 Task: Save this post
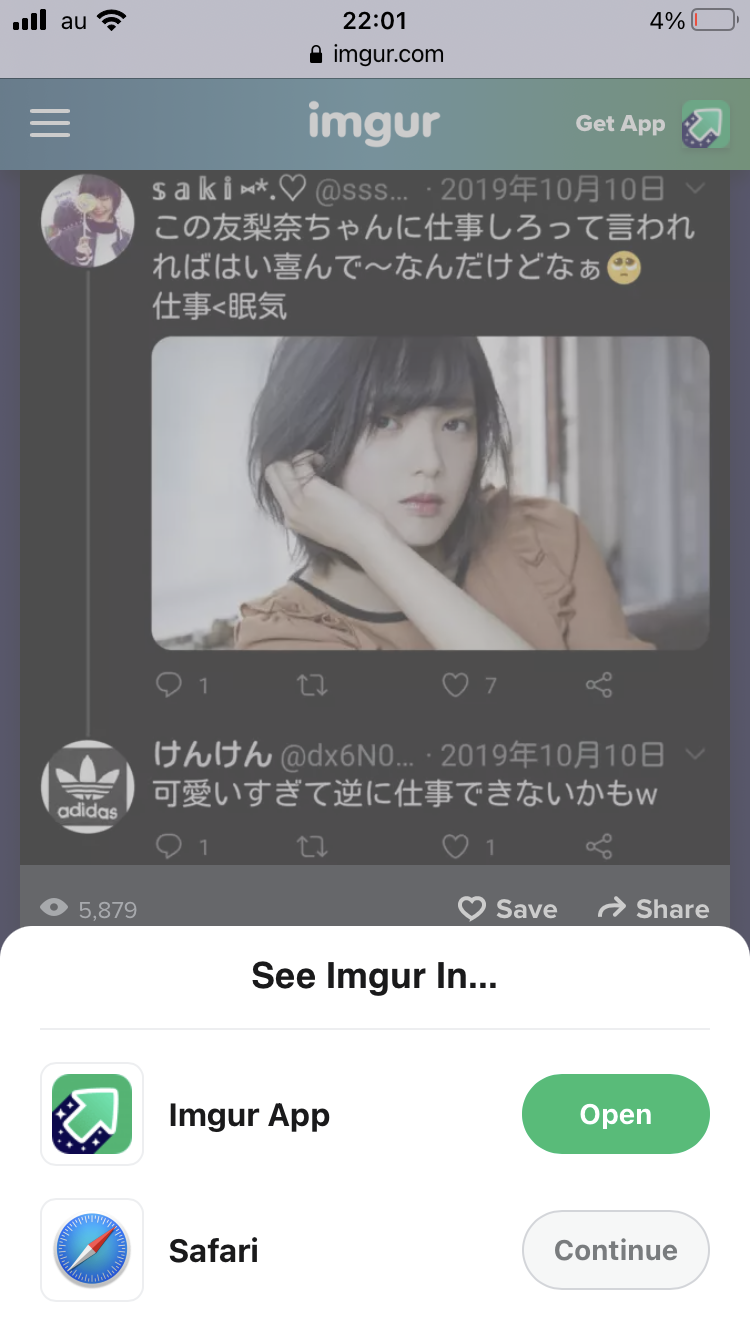508,908
